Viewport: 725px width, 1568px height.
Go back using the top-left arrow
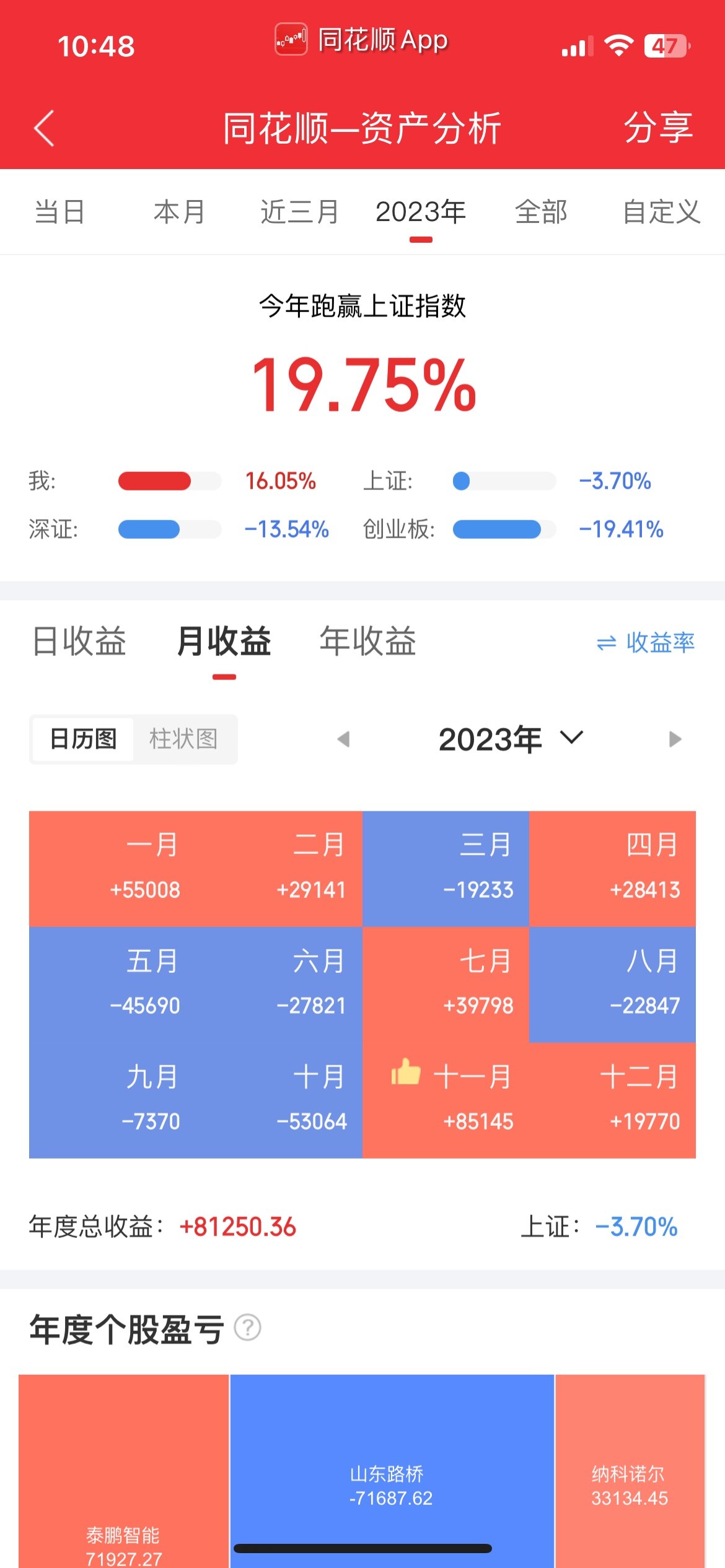pos(44,129)
